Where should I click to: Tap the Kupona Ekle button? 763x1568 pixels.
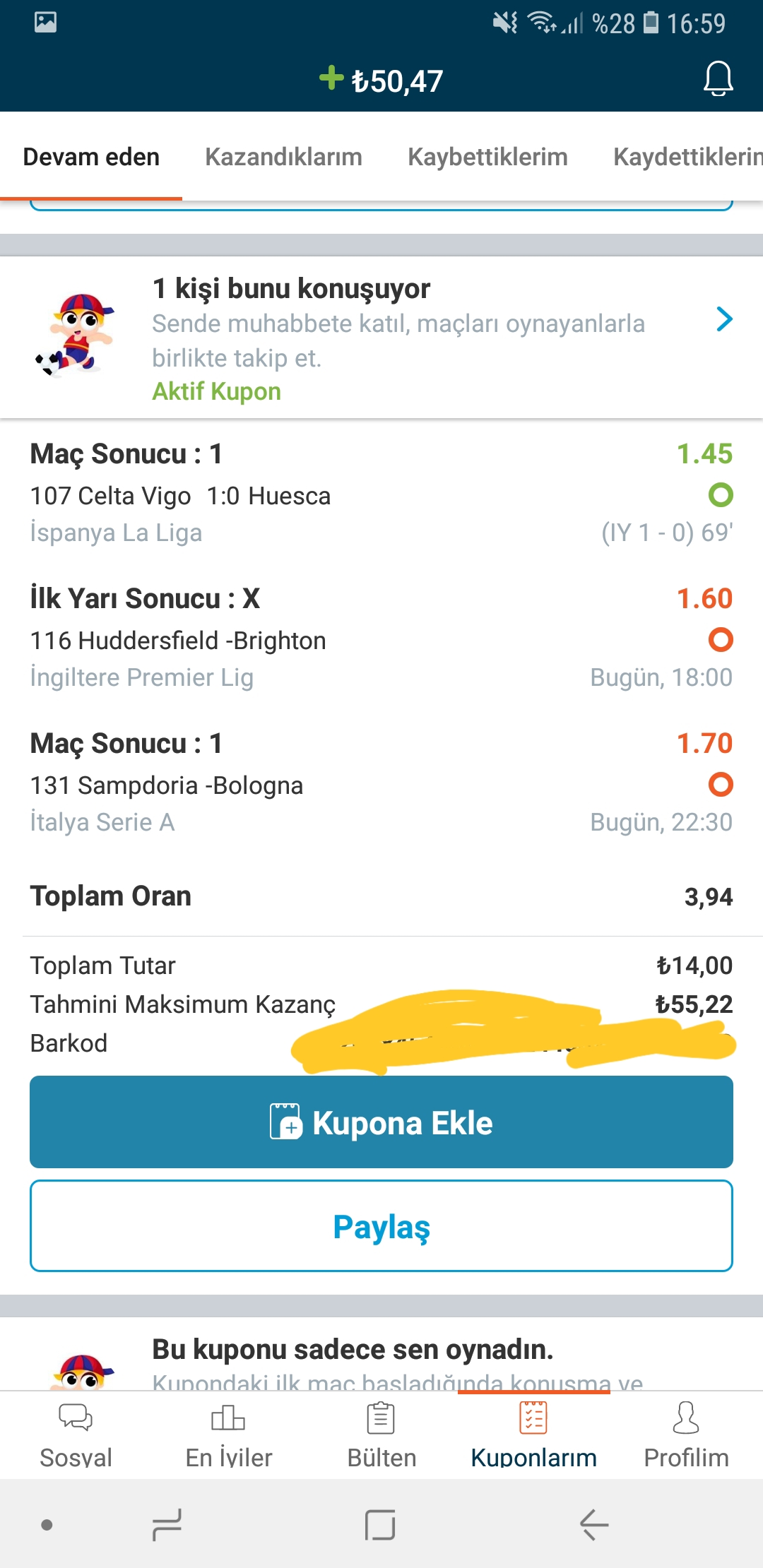point(381,1122)
